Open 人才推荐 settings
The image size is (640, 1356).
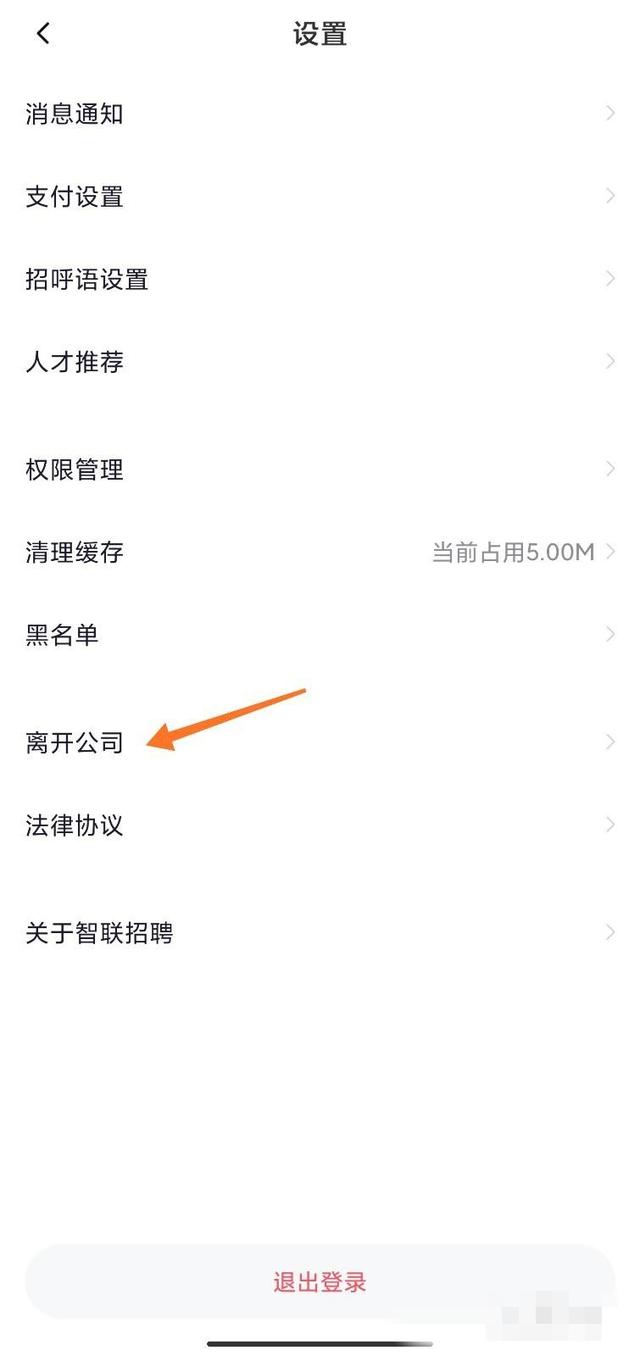(x=320, y=362)
